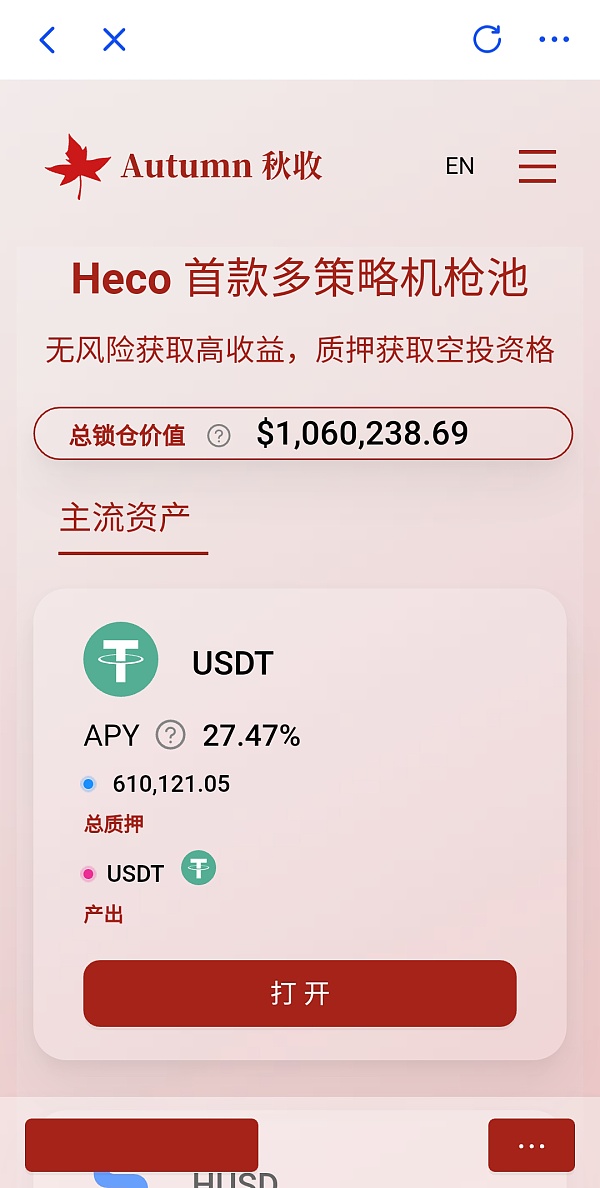Tap the red three-dot button at the bottom
600x1188 pixels.
click(x=531, y=1146)
